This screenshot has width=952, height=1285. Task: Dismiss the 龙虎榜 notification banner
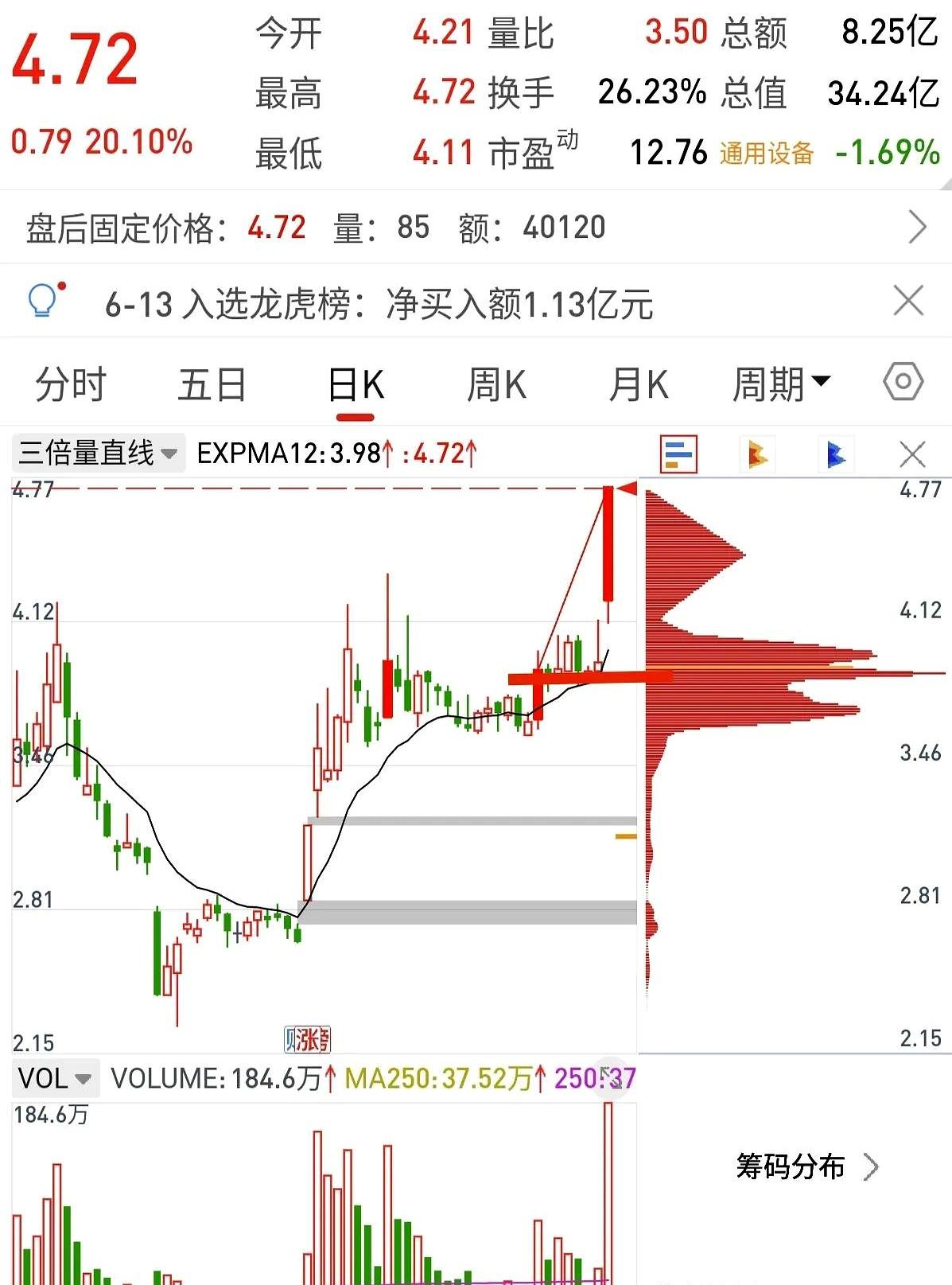click(x=908, y=302)
